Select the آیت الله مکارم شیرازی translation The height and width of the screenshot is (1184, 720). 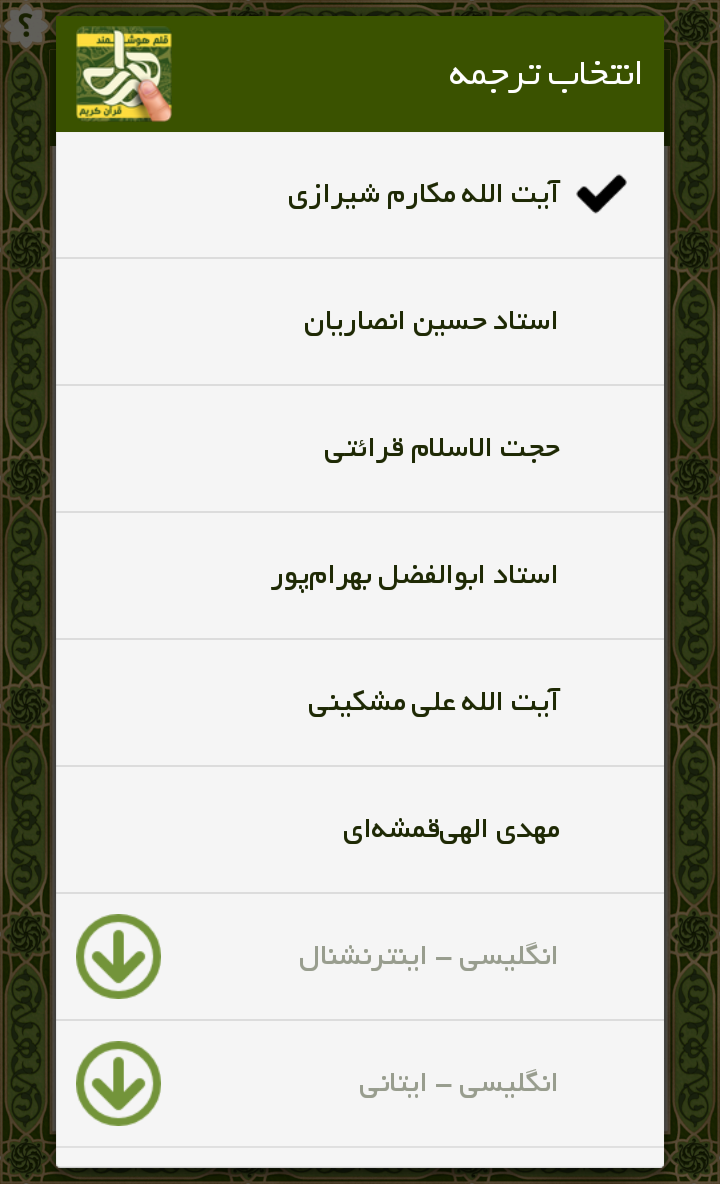pyautogui.click(x=424, y=194)
